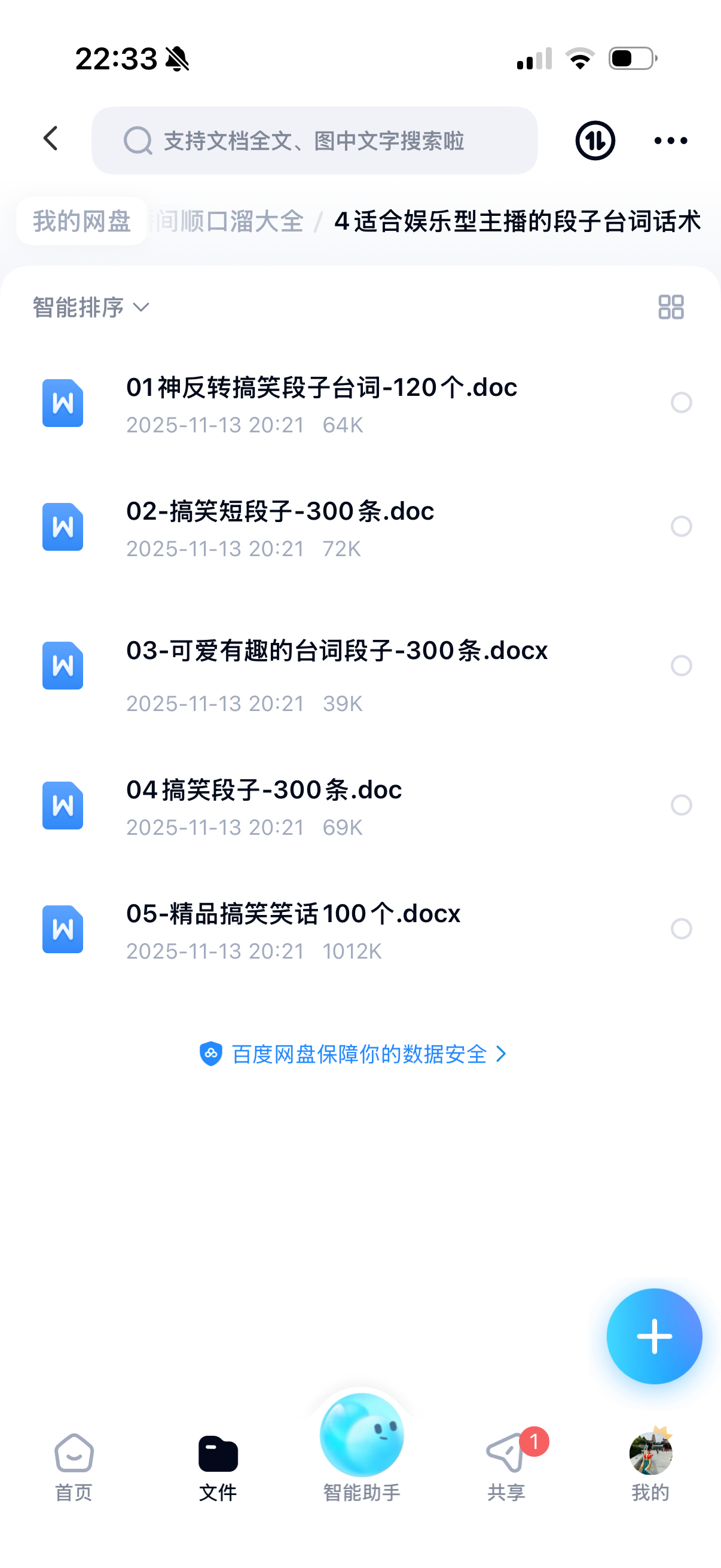Switch to grid view layout
The height and width of the screenshot is (1568, 721).
(x=671, y=307)
